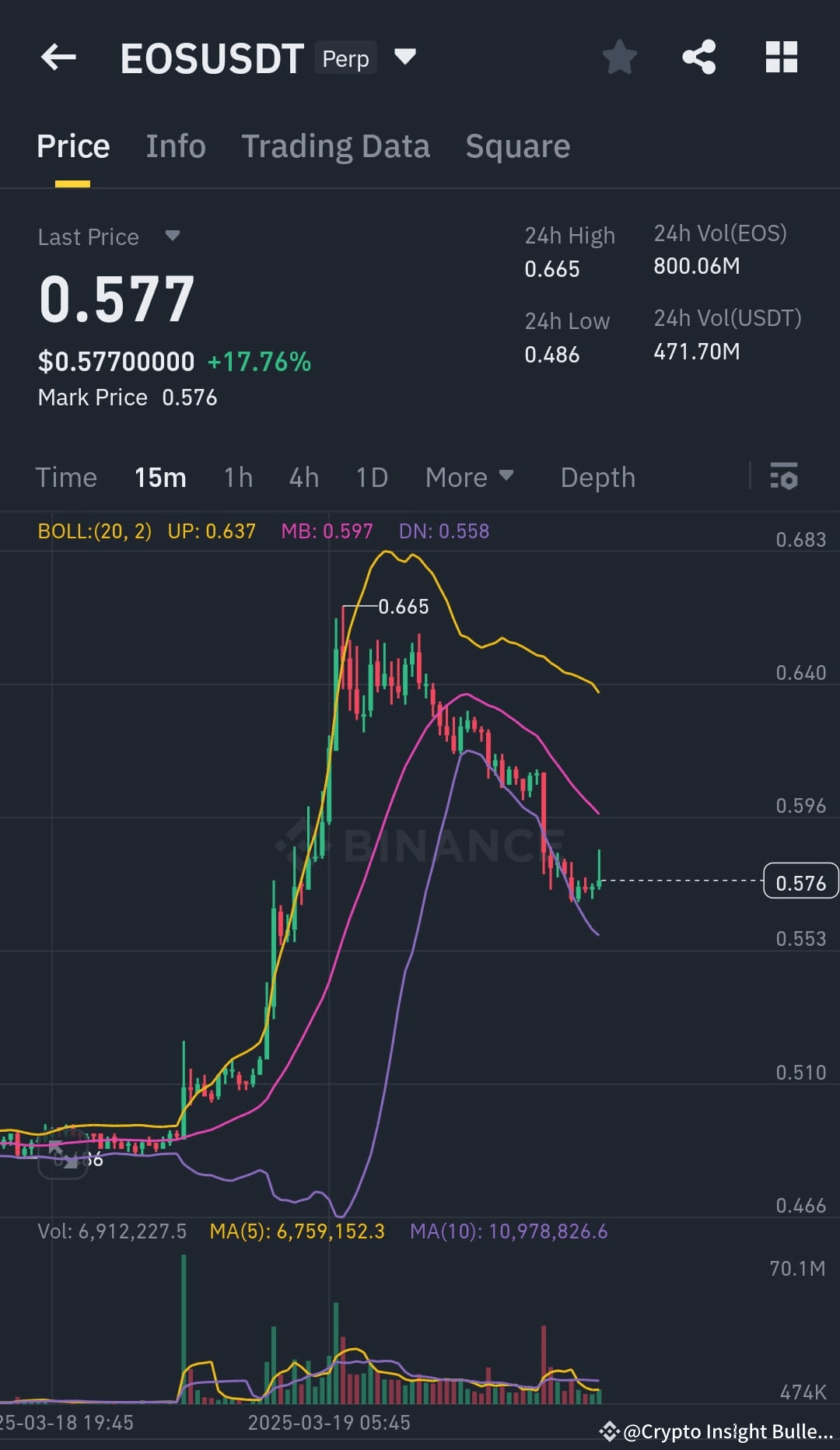
Task: Add EOSUSDT to favorites via star icon
Action: click(620, 57)
